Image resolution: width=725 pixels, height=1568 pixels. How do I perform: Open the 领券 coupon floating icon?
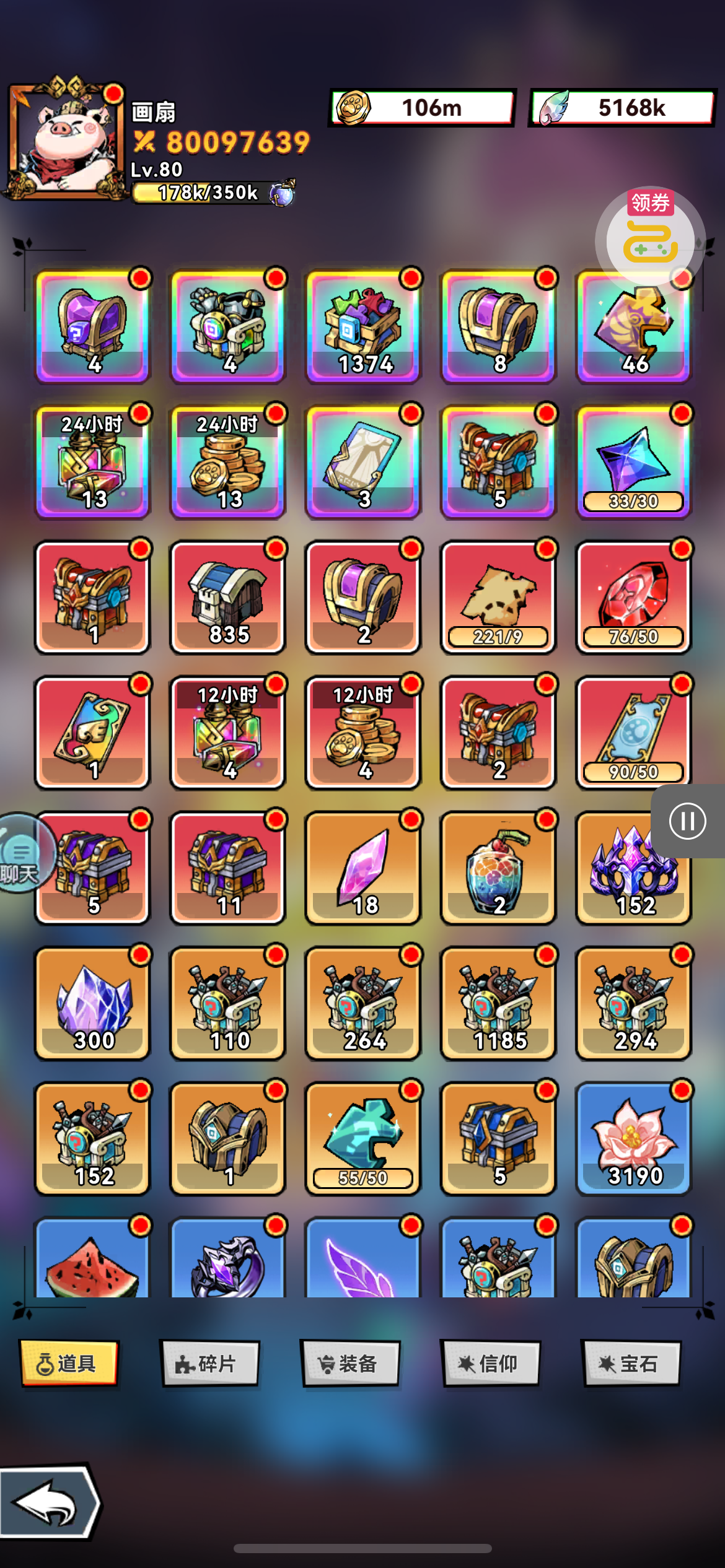point(649,239)
